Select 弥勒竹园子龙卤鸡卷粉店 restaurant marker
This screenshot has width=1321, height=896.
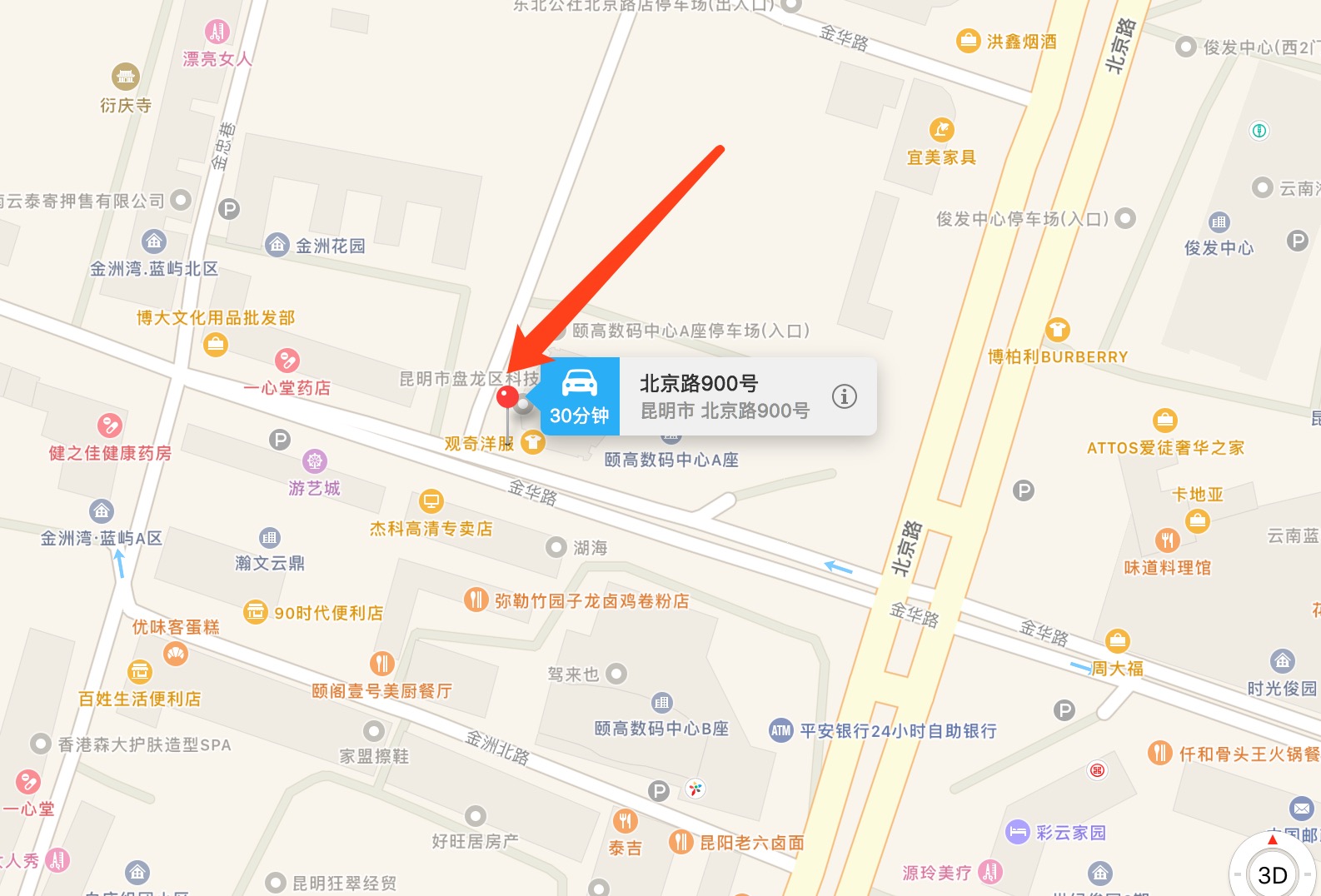(476, 600)
